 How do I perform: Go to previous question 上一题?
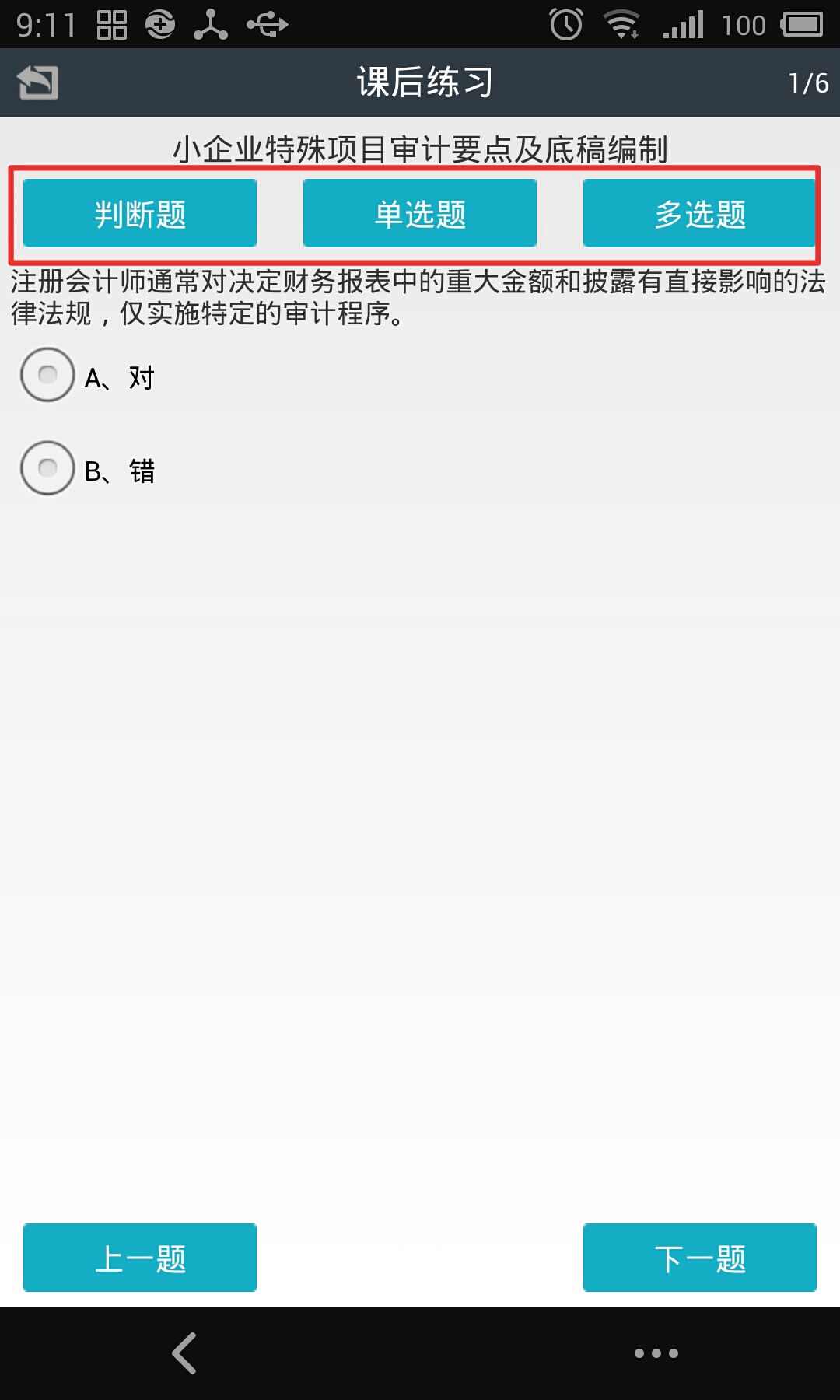pyautogui.click(x=140, y=1258)
